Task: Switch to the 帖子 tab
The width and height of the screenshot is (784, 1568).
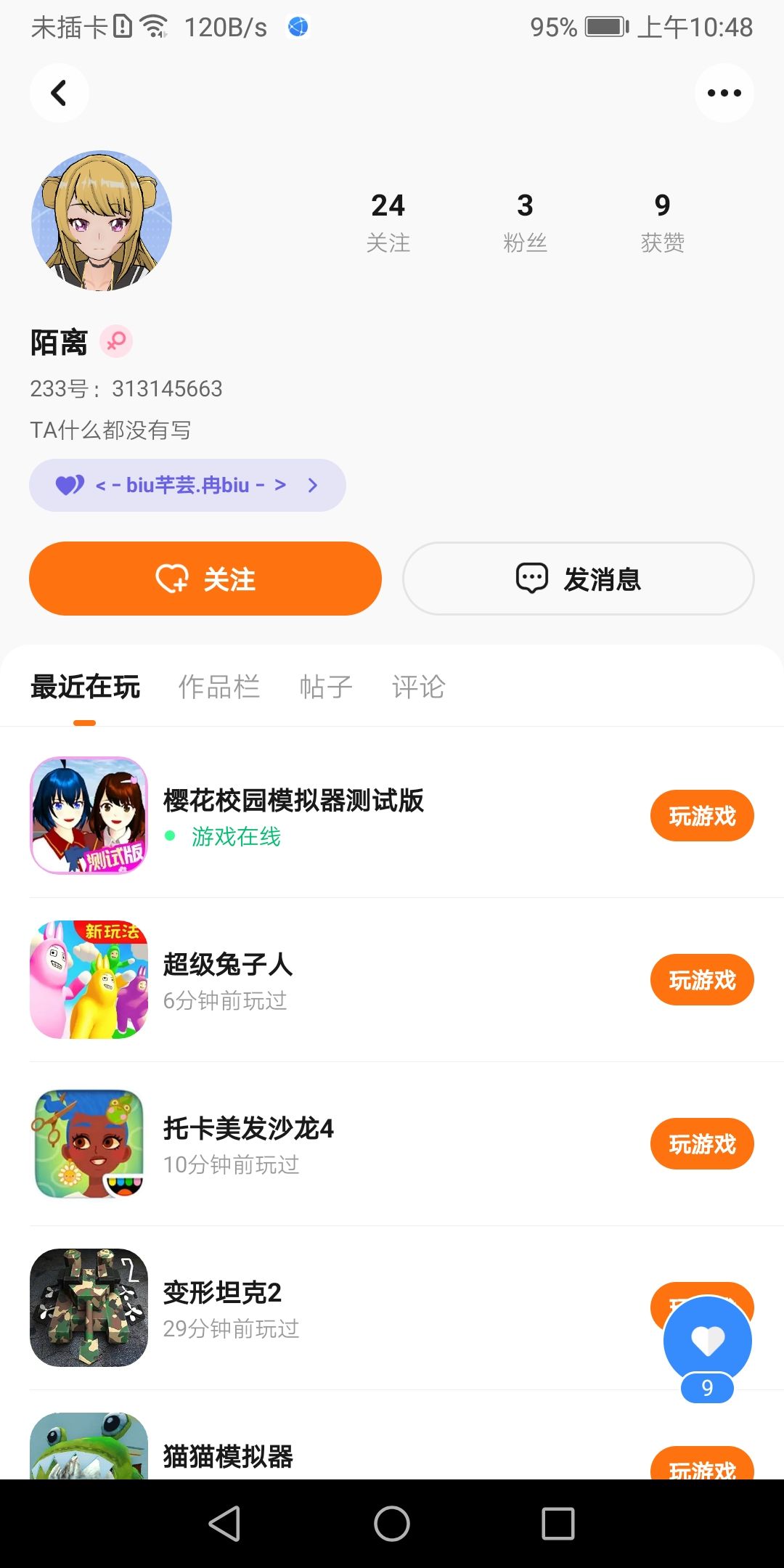Action: (326, 687)
